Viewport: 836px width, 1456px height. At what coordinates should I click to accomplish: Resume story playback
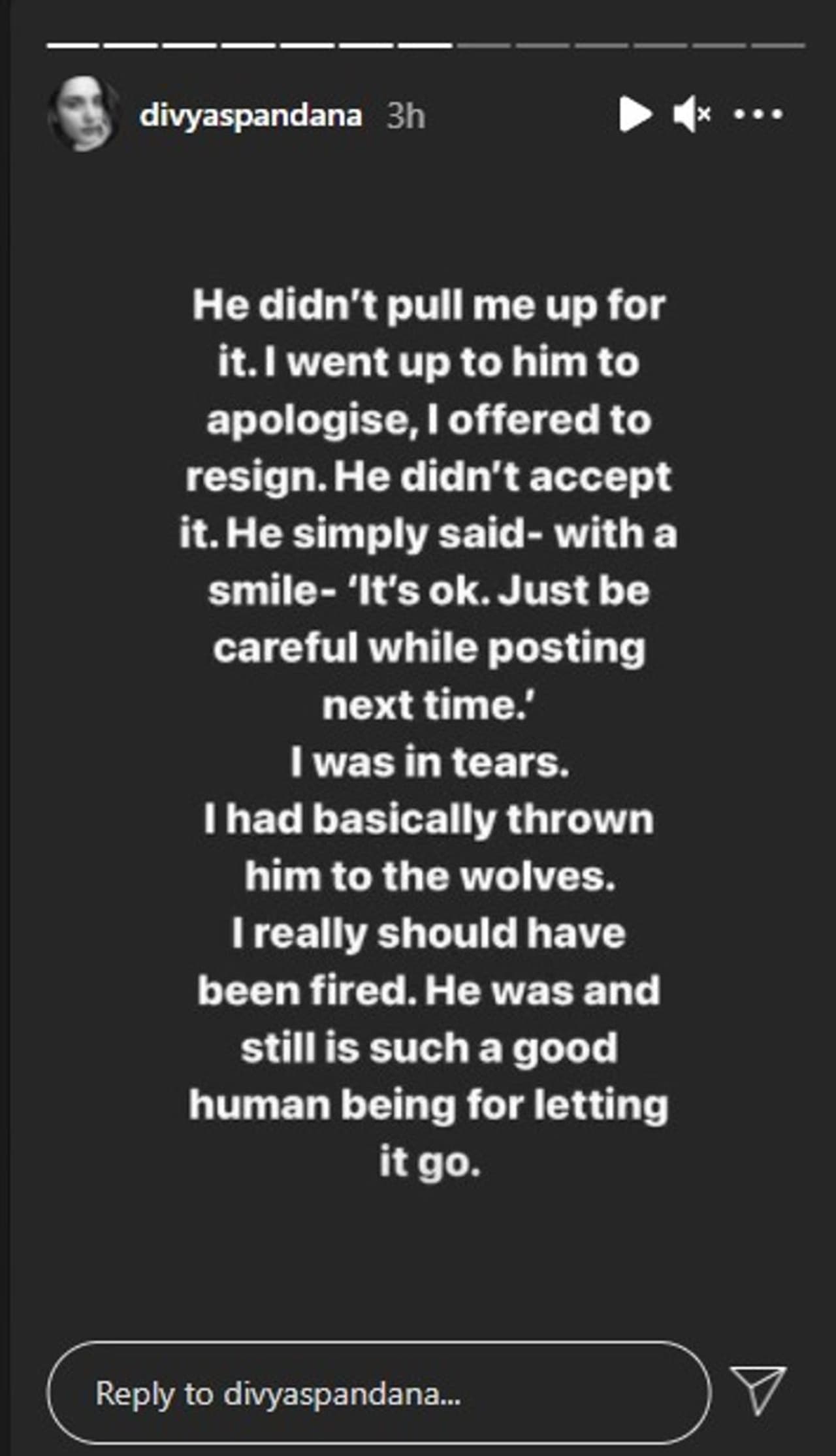click(x=634, y=114)
